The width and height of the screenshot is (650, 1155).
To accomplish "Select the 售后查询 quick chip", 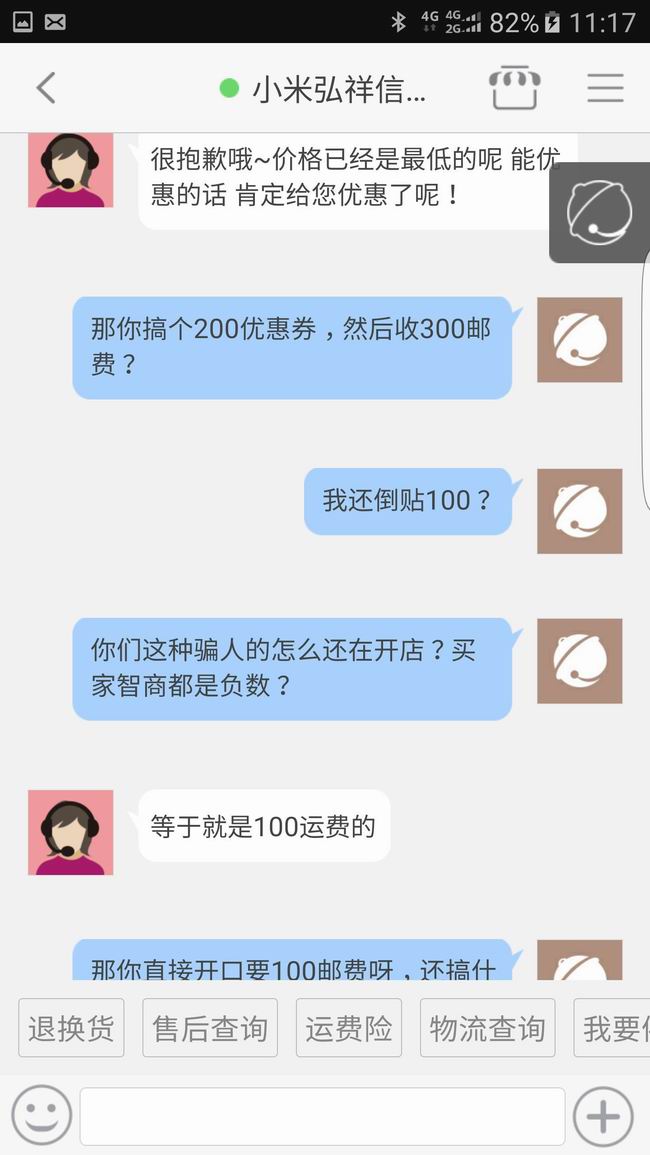I will pos(210,1028).
